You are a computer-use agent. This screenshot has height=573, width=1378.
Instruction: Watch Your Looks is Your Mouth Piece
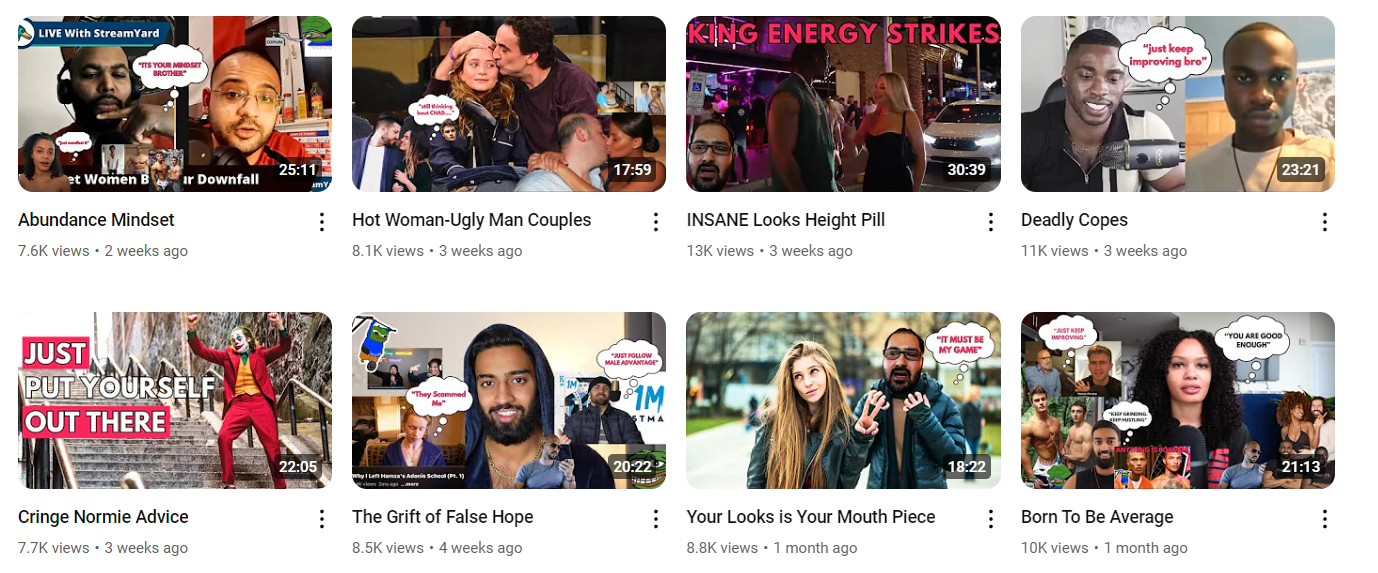[843, 400]
